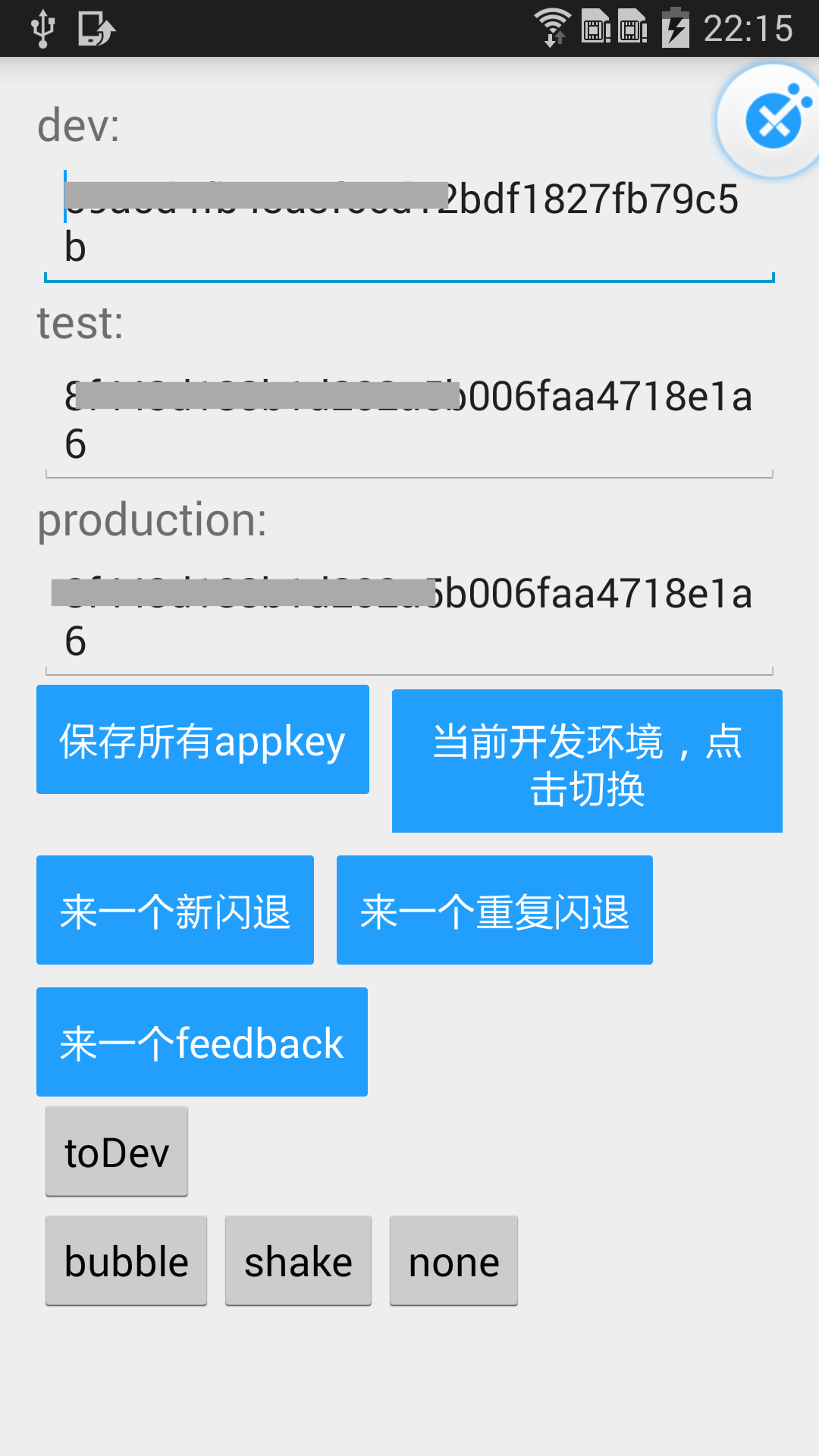Send a test with 来一个feedback
819x1456 pixels.
point(202,1042)
